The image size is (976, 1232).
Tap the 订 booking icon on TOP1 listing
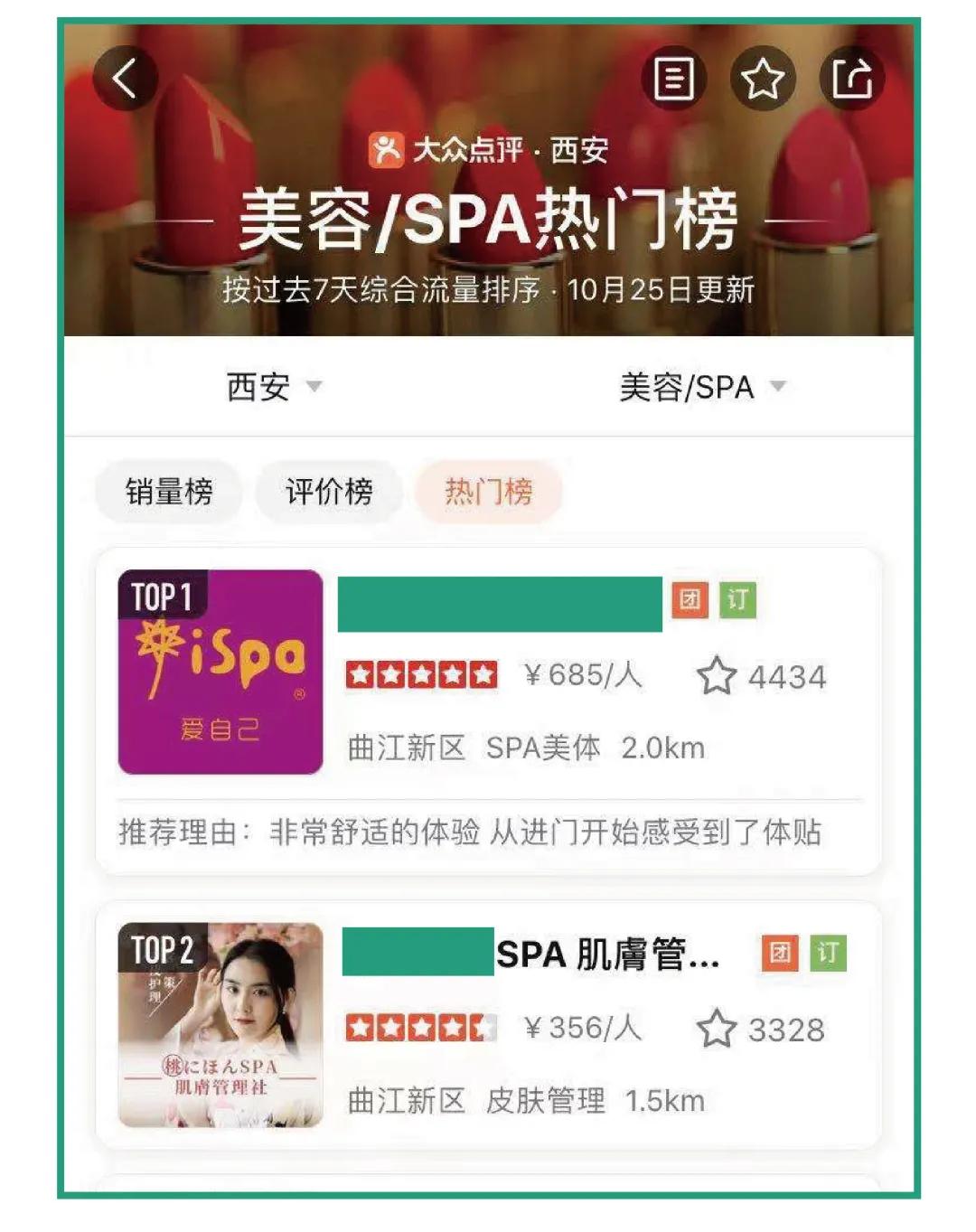tap(740, 597)
